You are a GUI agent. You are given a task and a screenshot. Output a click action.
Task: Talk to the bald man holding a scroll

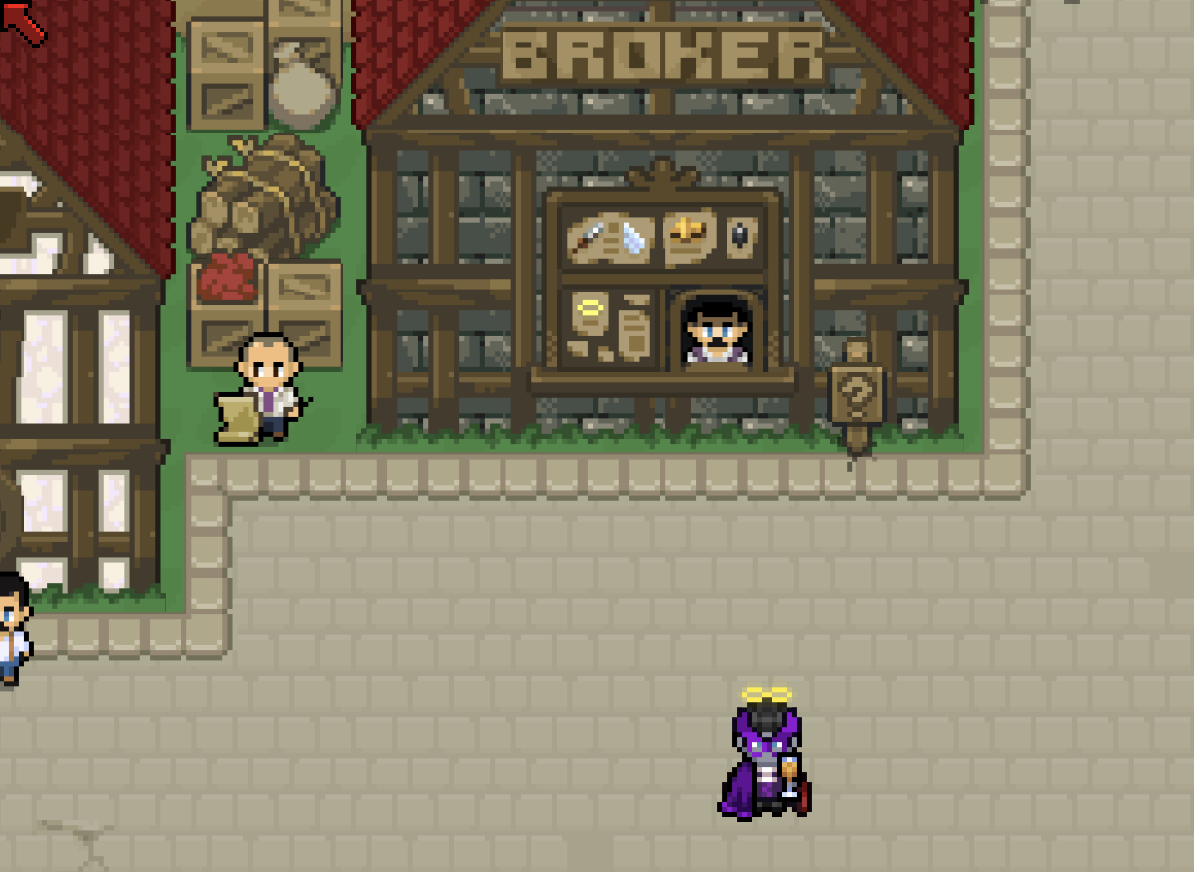[x=265, y=388]
